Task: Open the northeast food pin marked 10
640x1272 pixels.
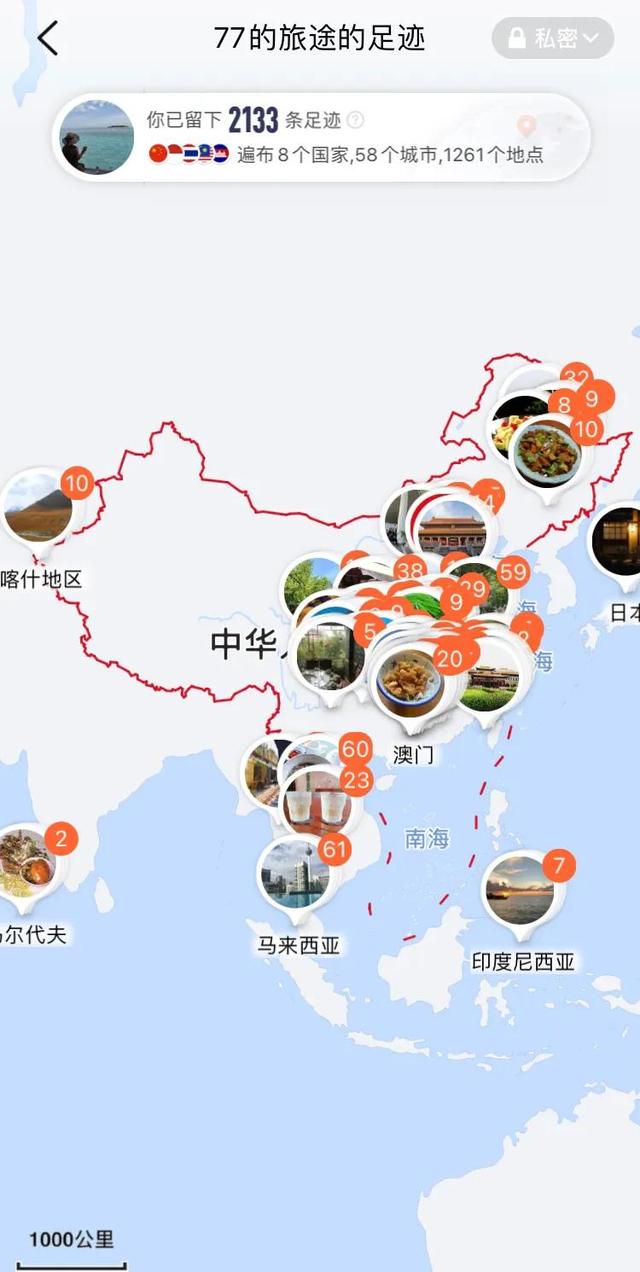Action: click(x=546, y=452)
